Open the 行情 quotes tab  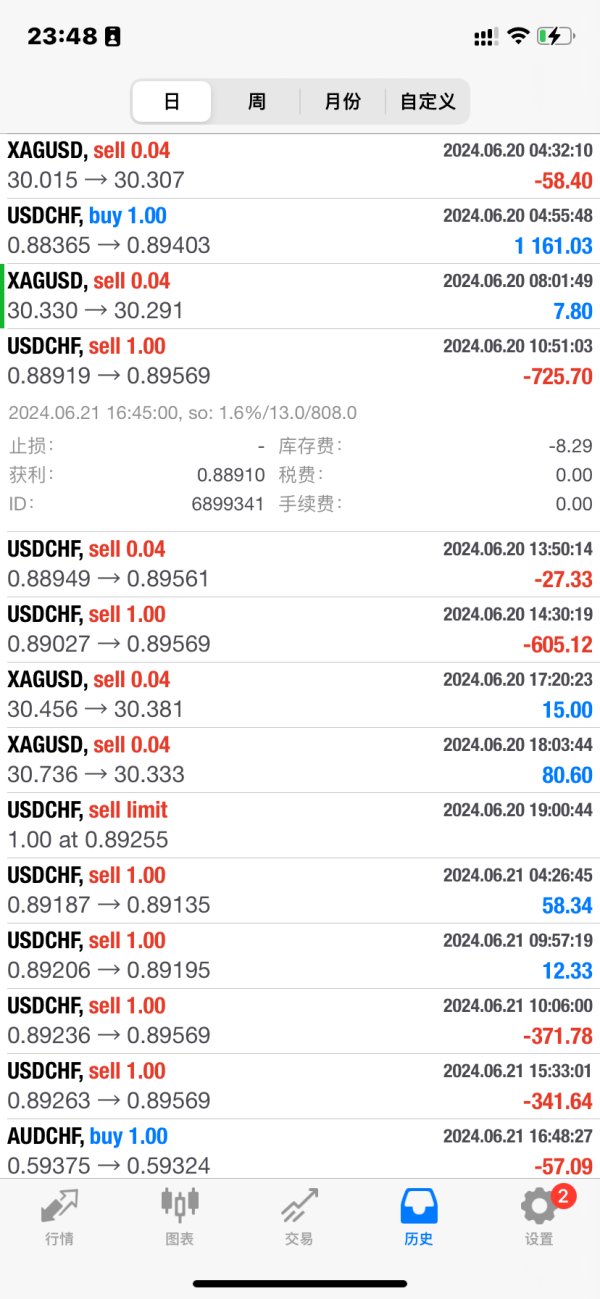60,1217
